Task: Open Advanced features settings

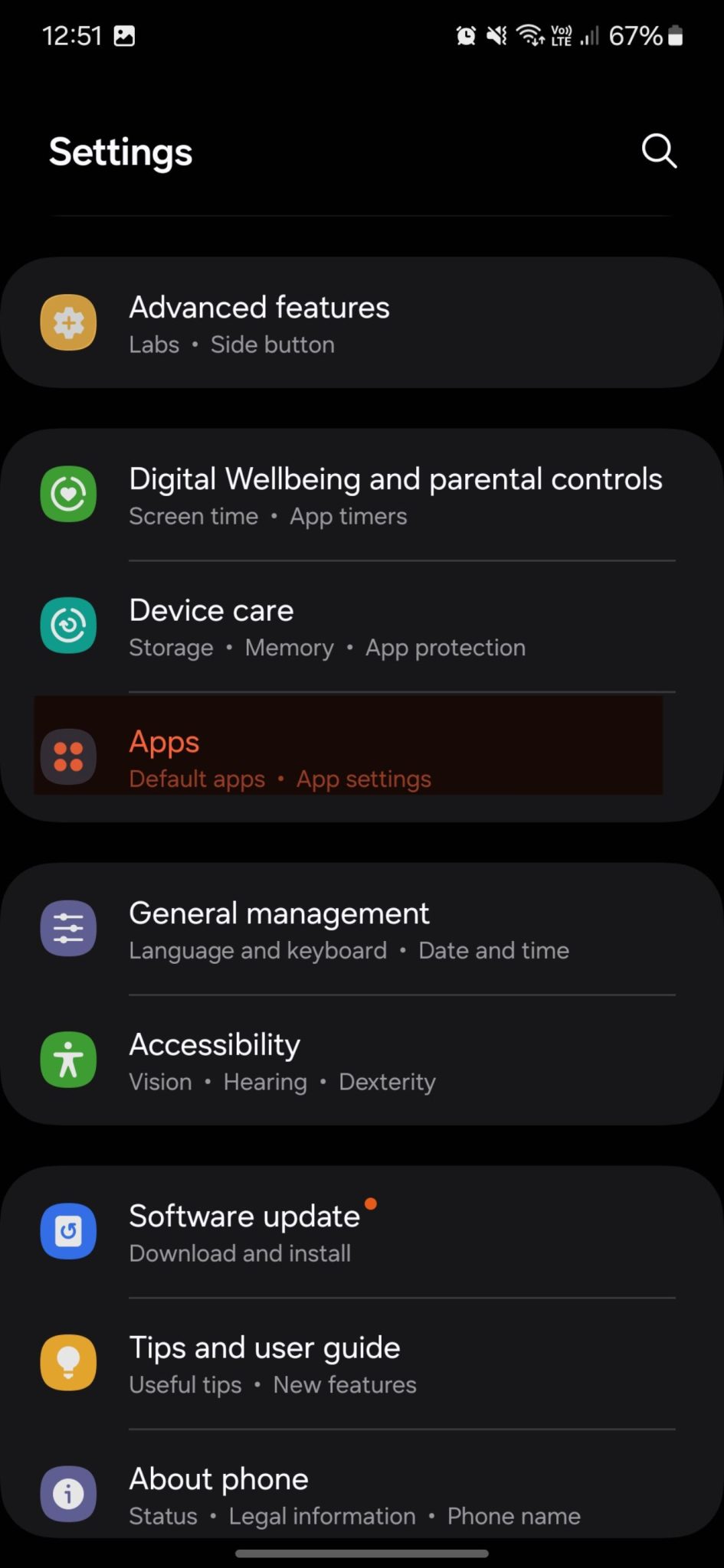Action: 259,322
